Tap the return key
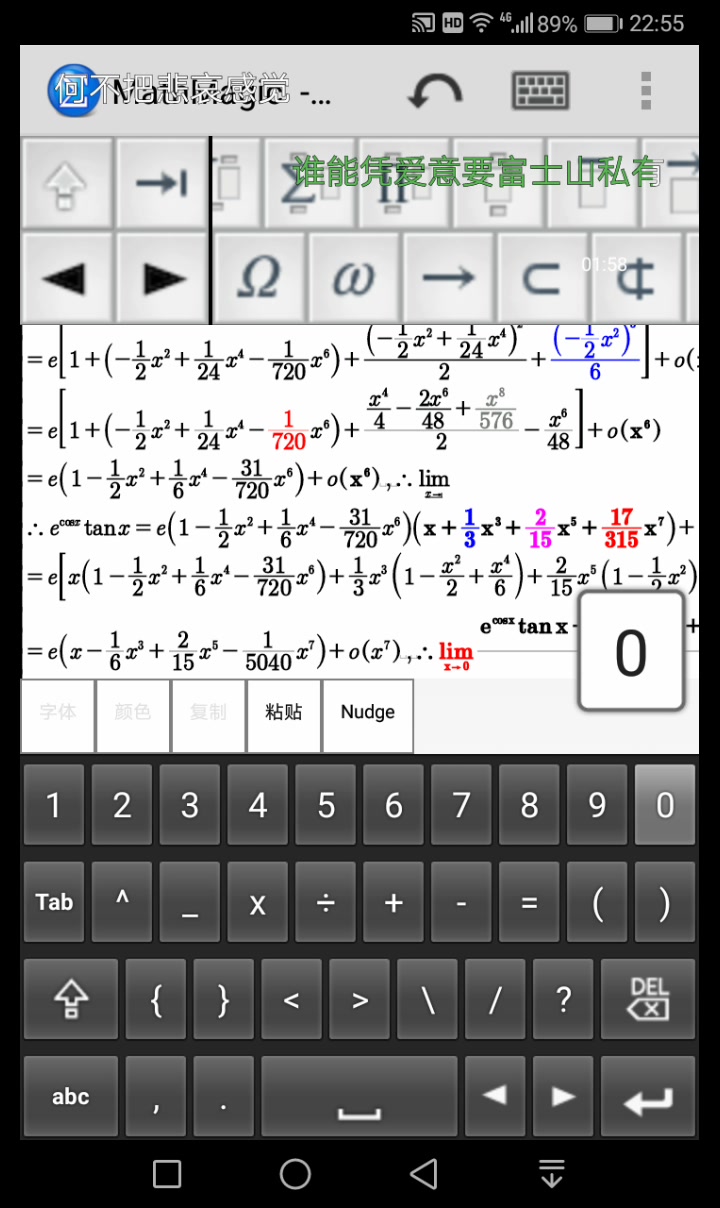Image resolution: width=720 pixels, height=1208 pixels. click(648, 1096)
